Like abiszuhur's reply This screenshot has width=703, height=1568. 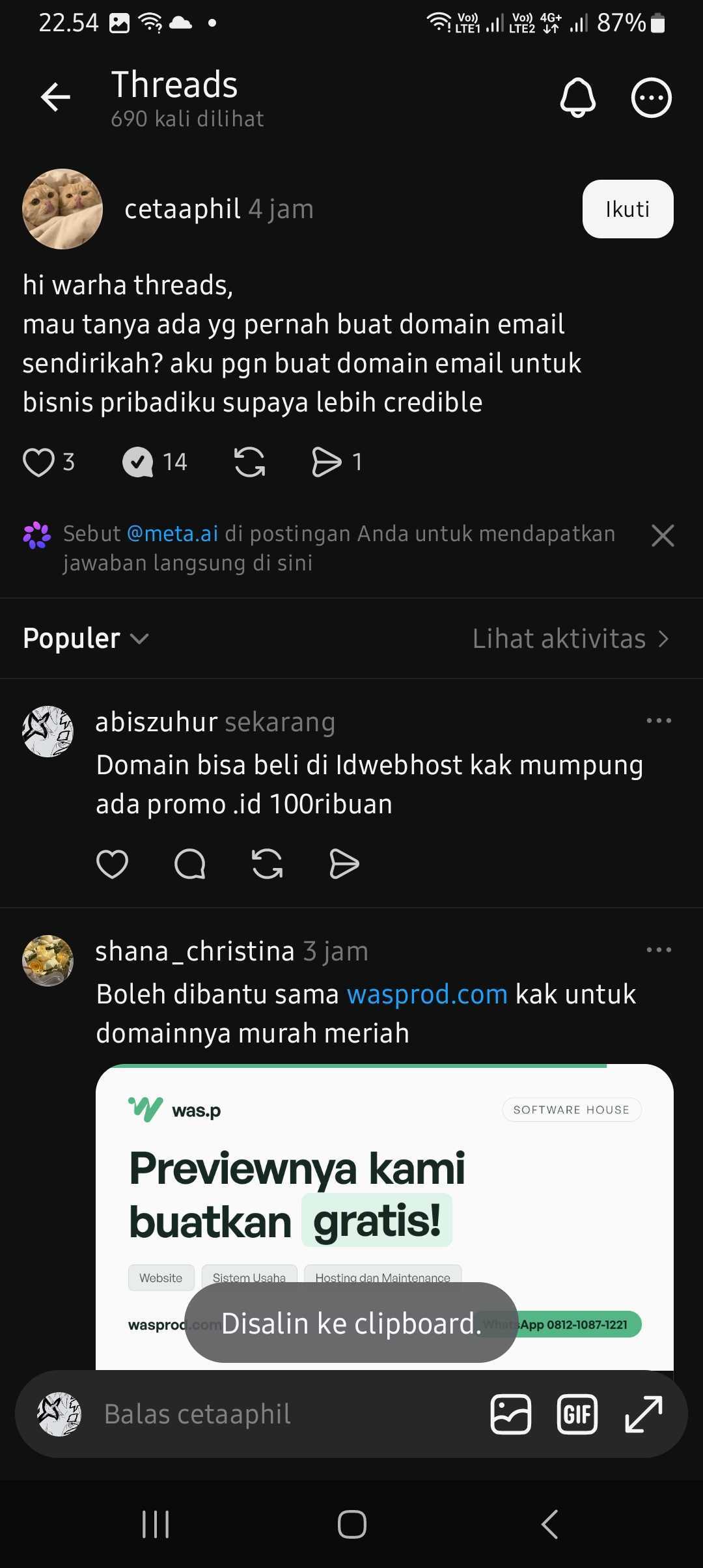pyautogui.click(x=112, y=864)
